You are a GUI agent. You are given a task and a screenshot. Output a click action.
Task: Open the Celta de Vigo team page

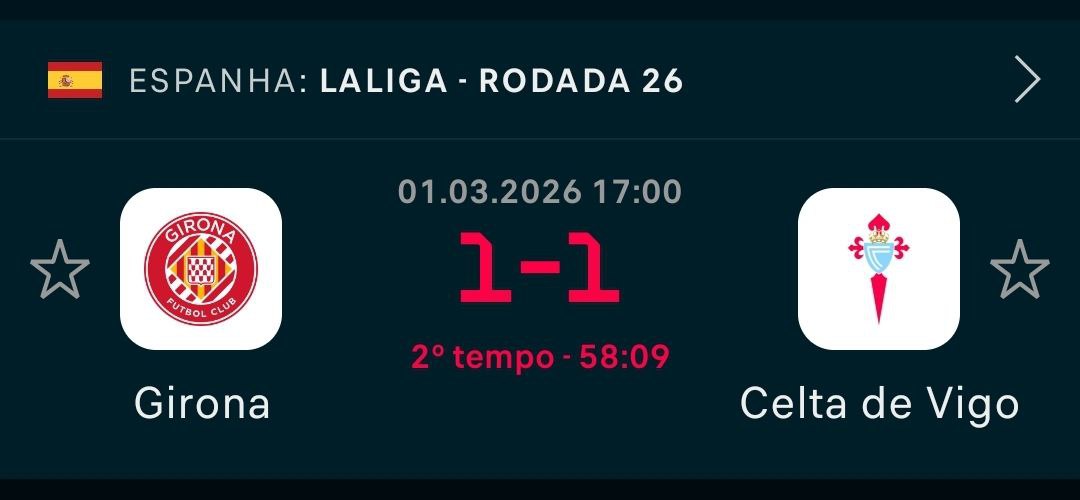878,269
